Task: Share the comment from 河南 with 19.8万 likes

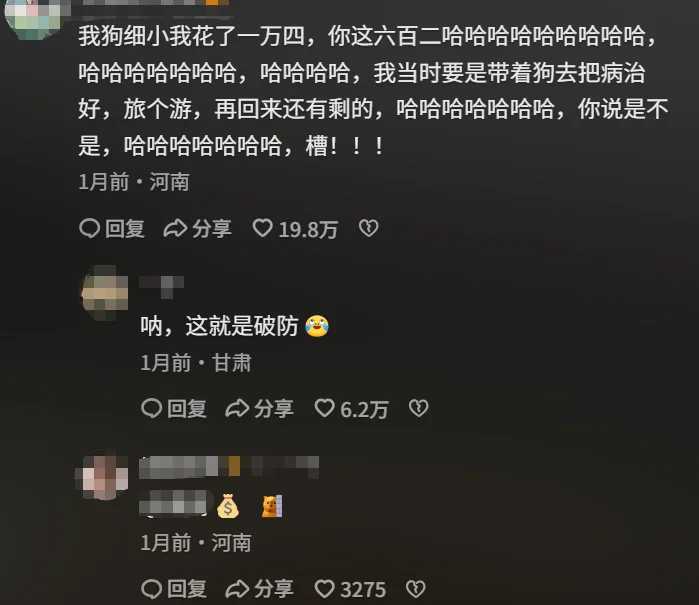Action: pyautogui.click(x=197, y=229)
